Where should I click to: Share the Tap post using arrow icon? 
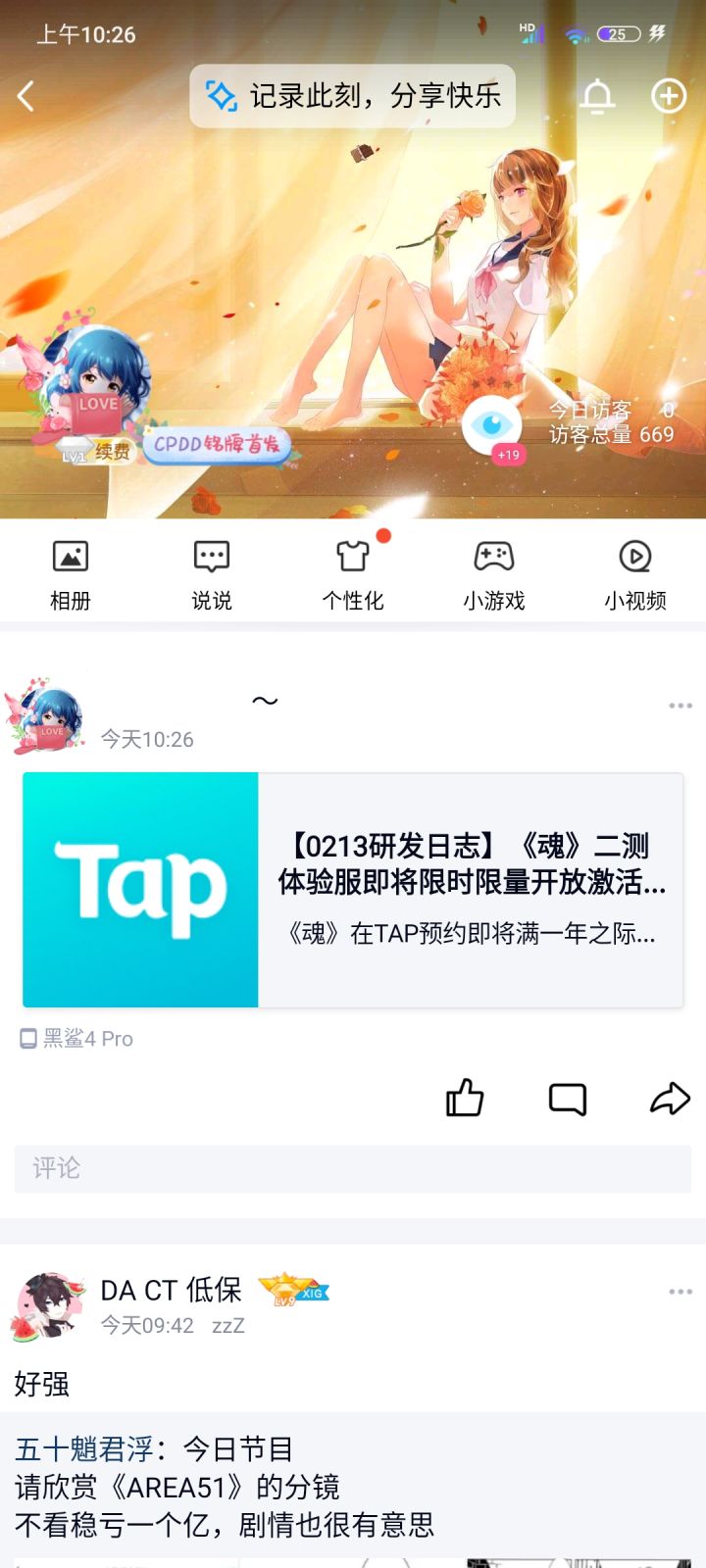pyautogui.click(x=671, y=1100)
